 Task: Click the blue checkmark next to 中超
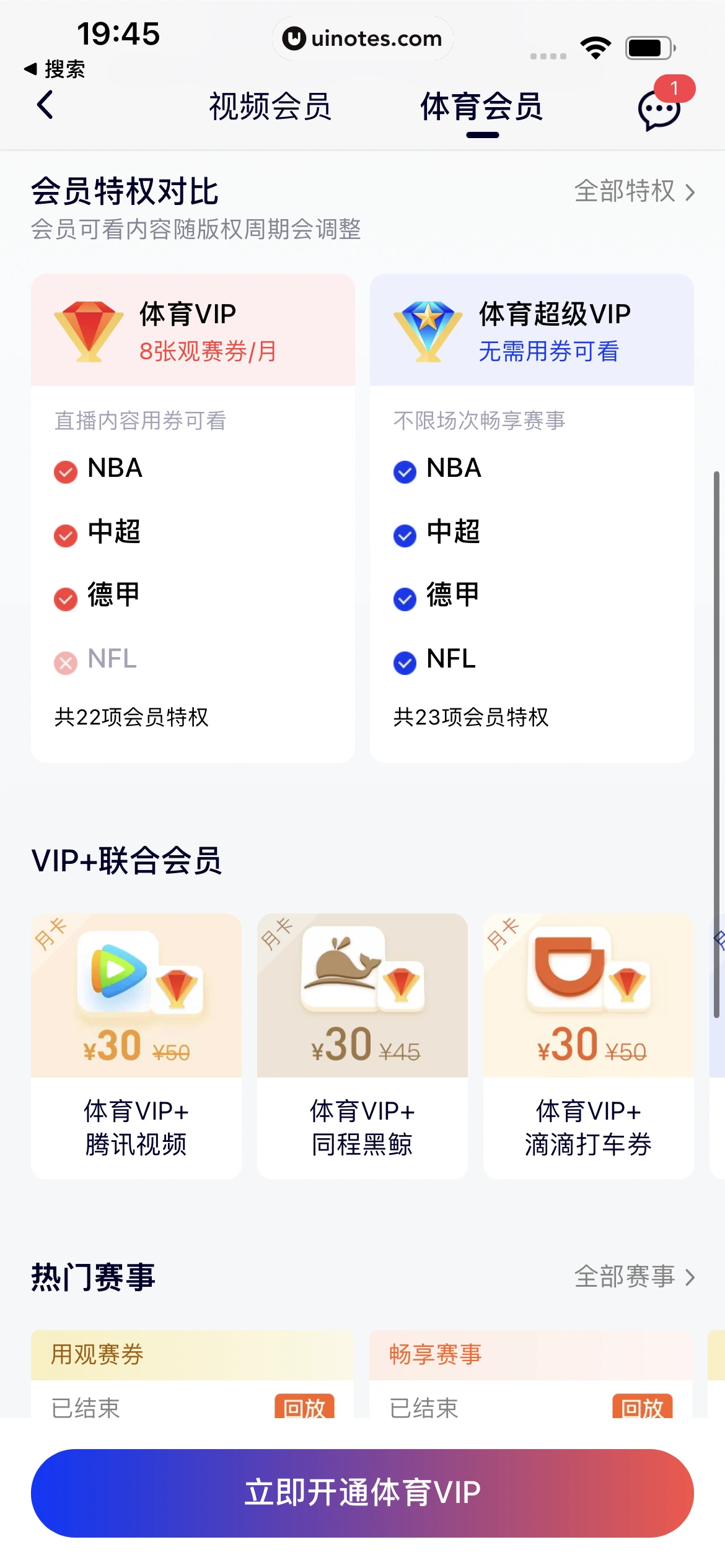coord(404,536)
